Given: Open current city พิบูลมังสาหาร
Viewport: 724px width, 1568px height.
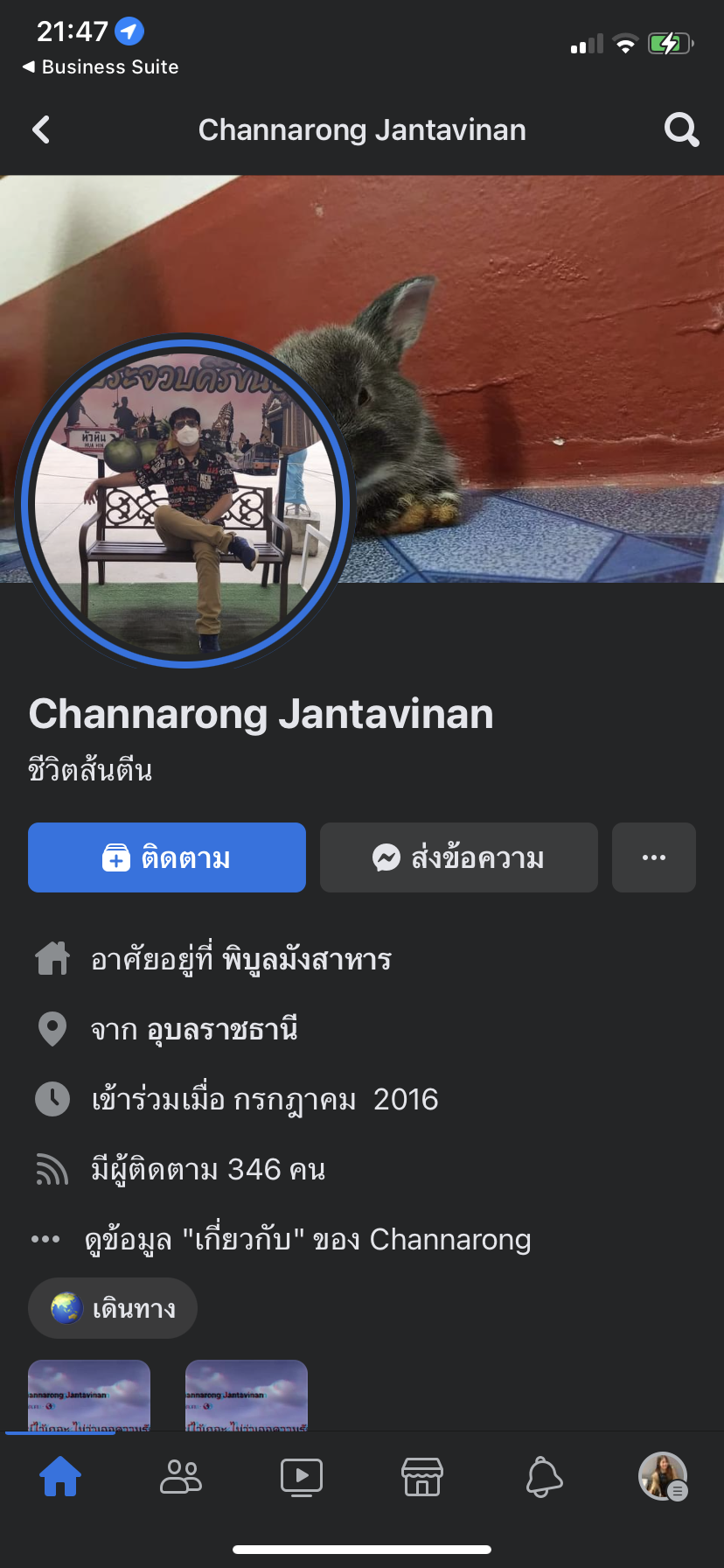Looking at the screenshot, I should point(306,959).
